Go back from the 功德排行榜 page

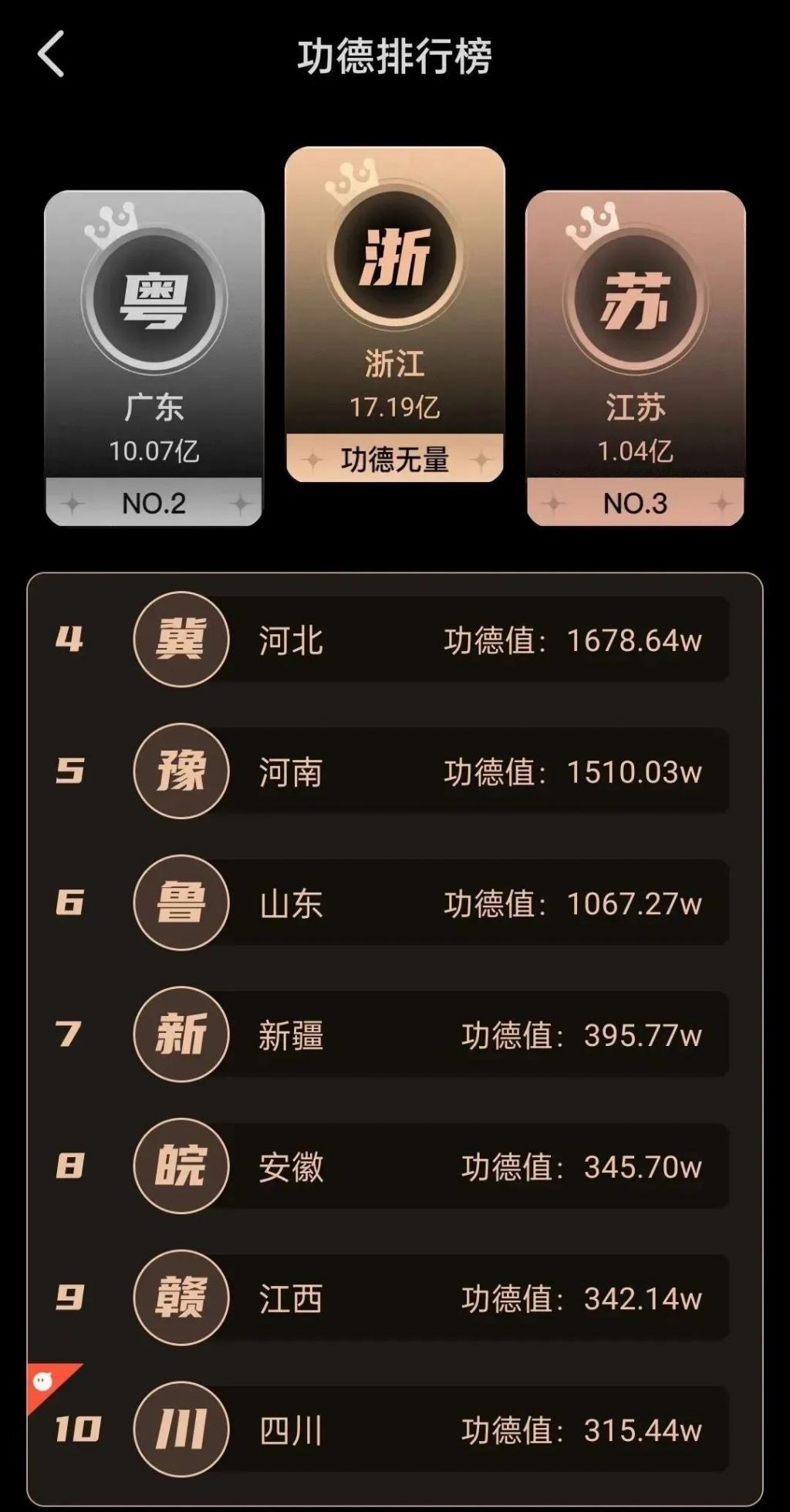point(51,54)
